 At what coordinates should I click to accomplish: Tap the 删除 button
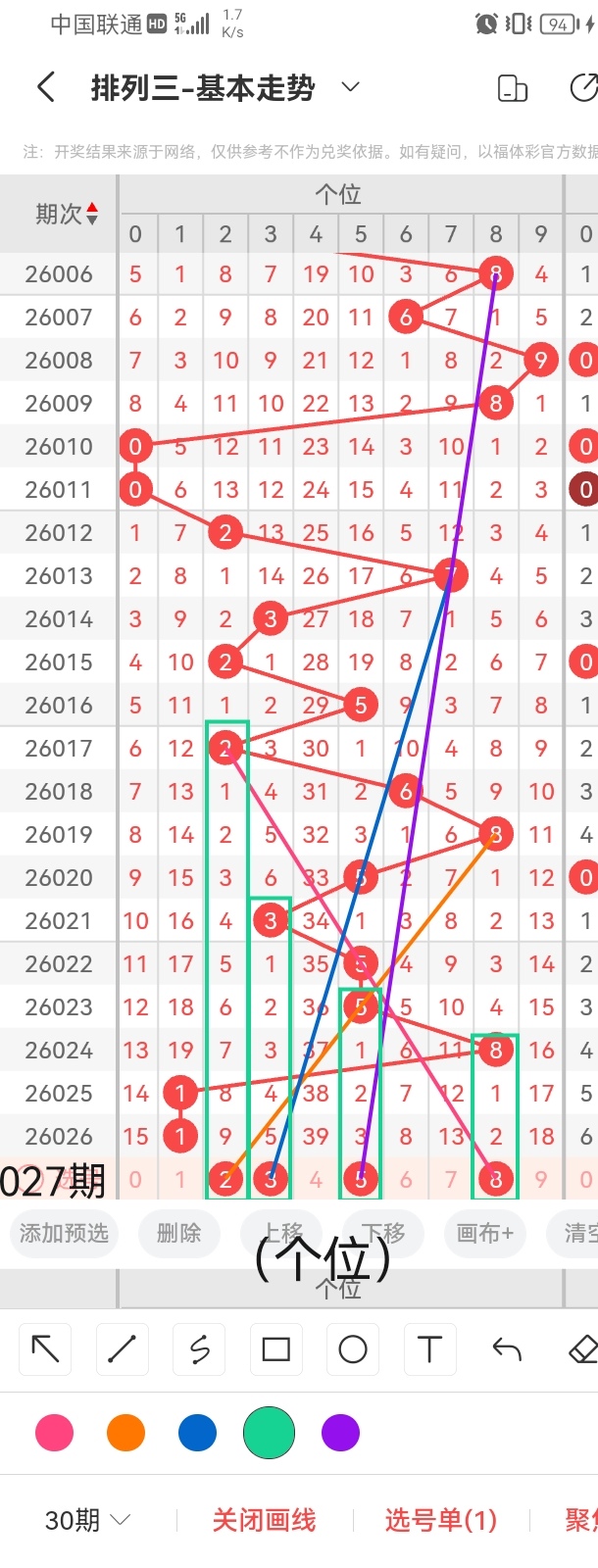tap(178, 1232)
